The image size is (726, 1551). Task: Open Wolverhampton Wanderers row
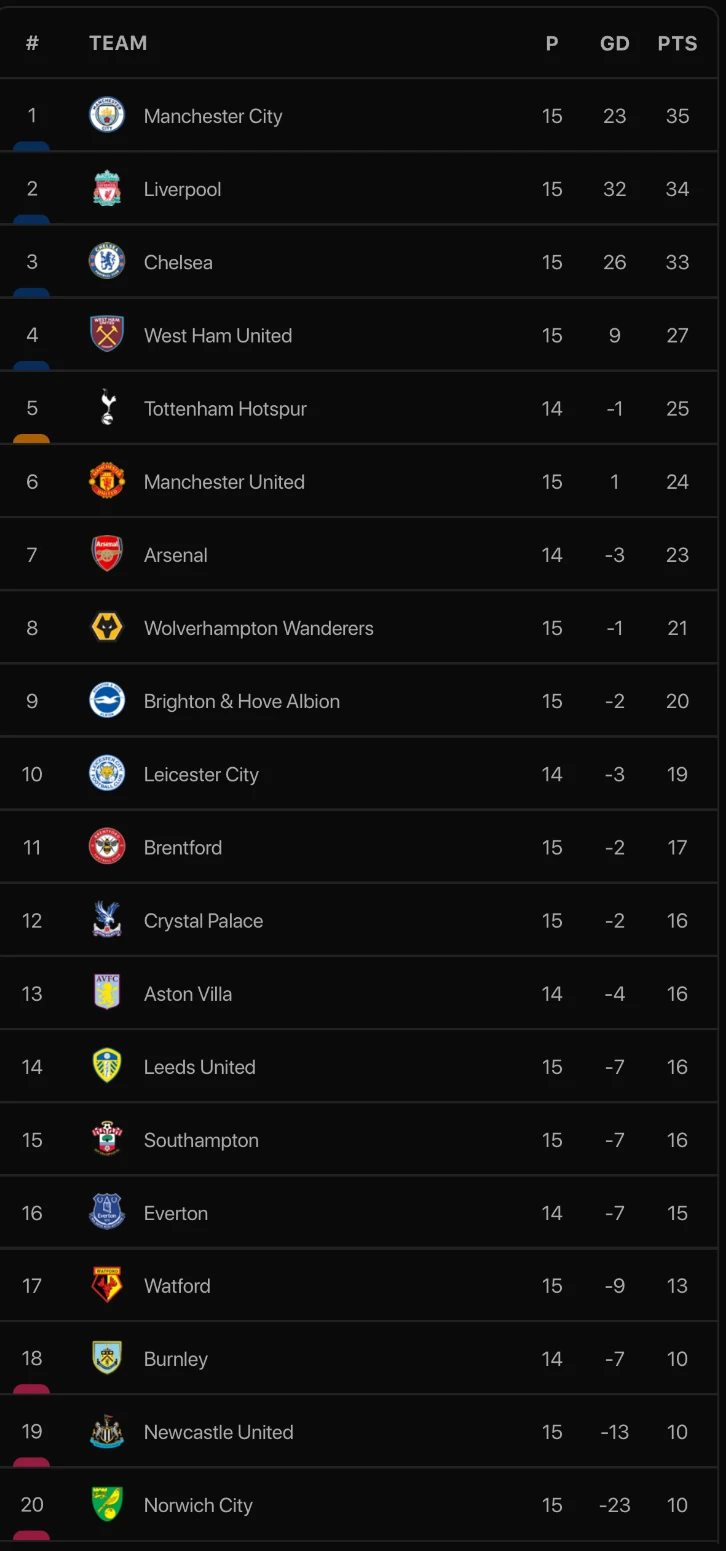[258, 628]
